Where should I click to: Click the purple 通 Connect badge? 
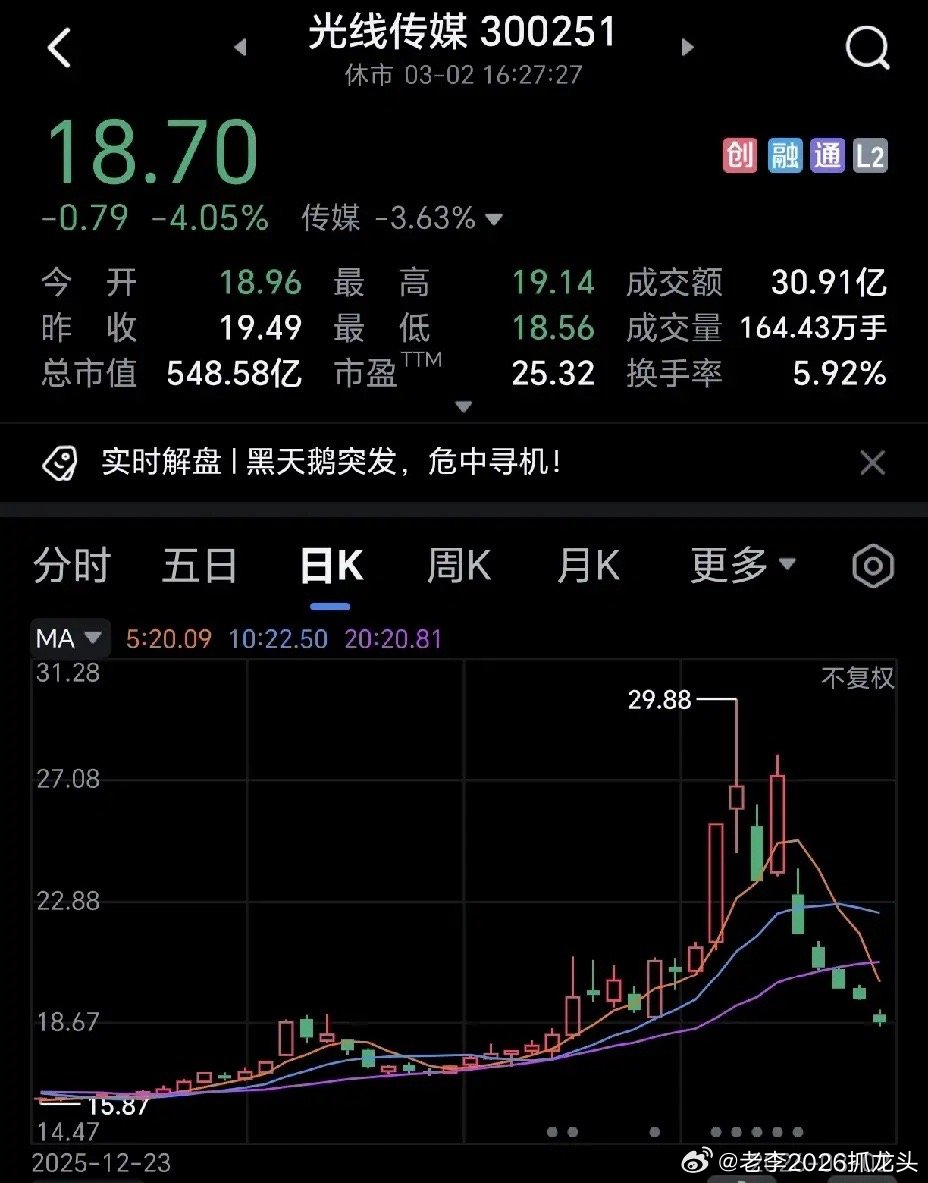[827, 158]
